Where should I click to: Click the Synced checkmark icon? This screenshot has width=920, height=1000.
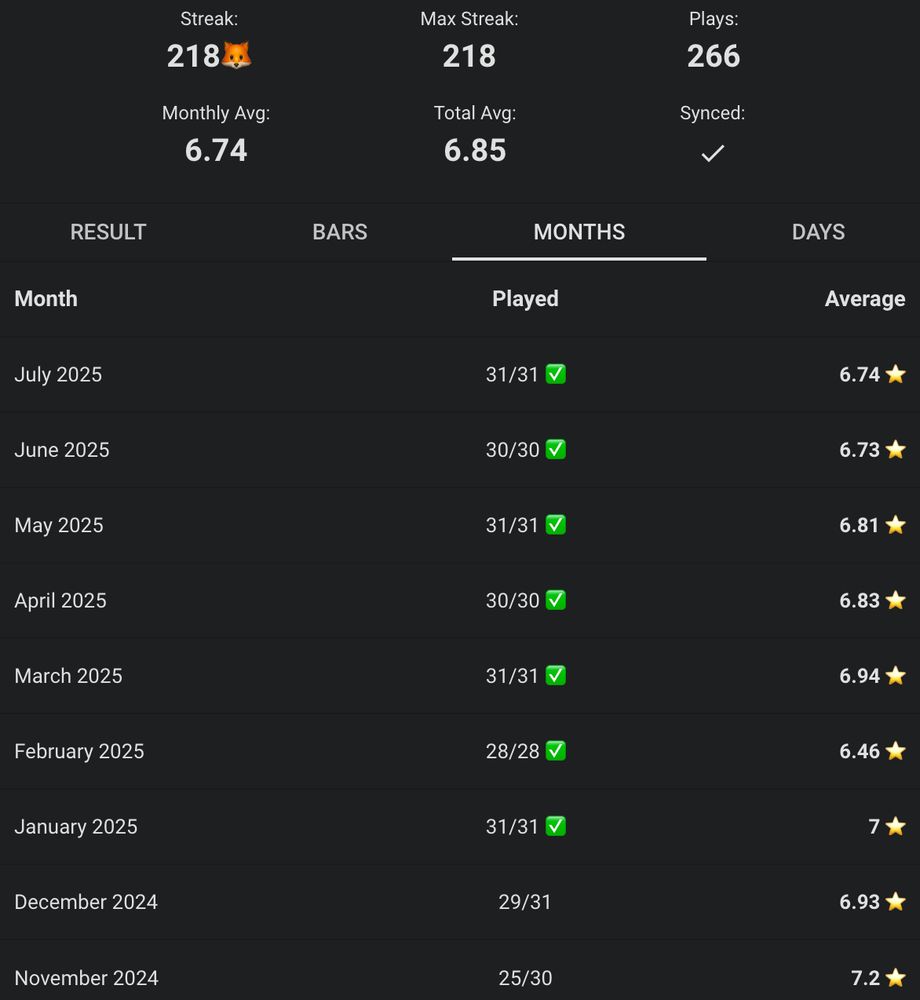click(x=712, y=153)
